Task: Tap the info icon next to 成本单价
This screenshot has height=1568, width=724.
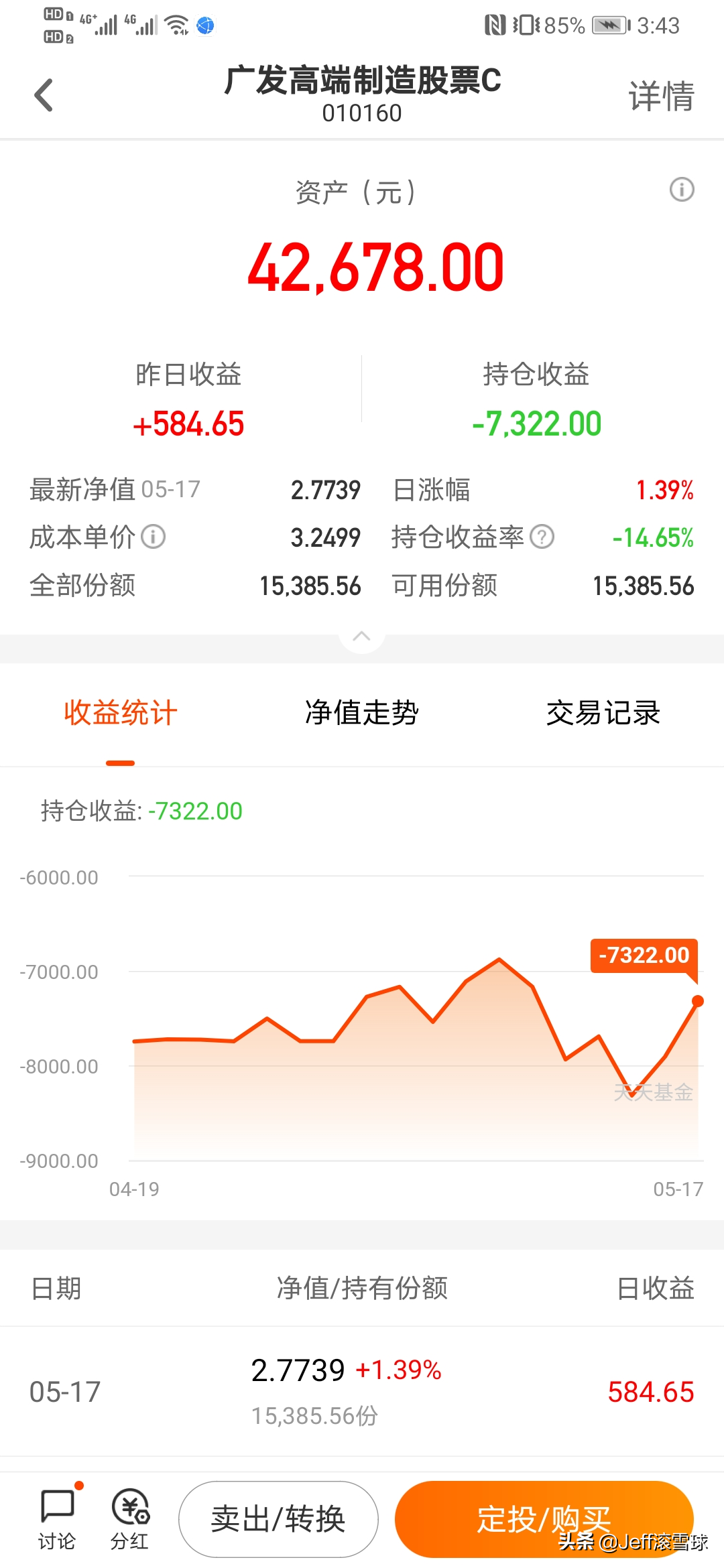Action: 154,537
